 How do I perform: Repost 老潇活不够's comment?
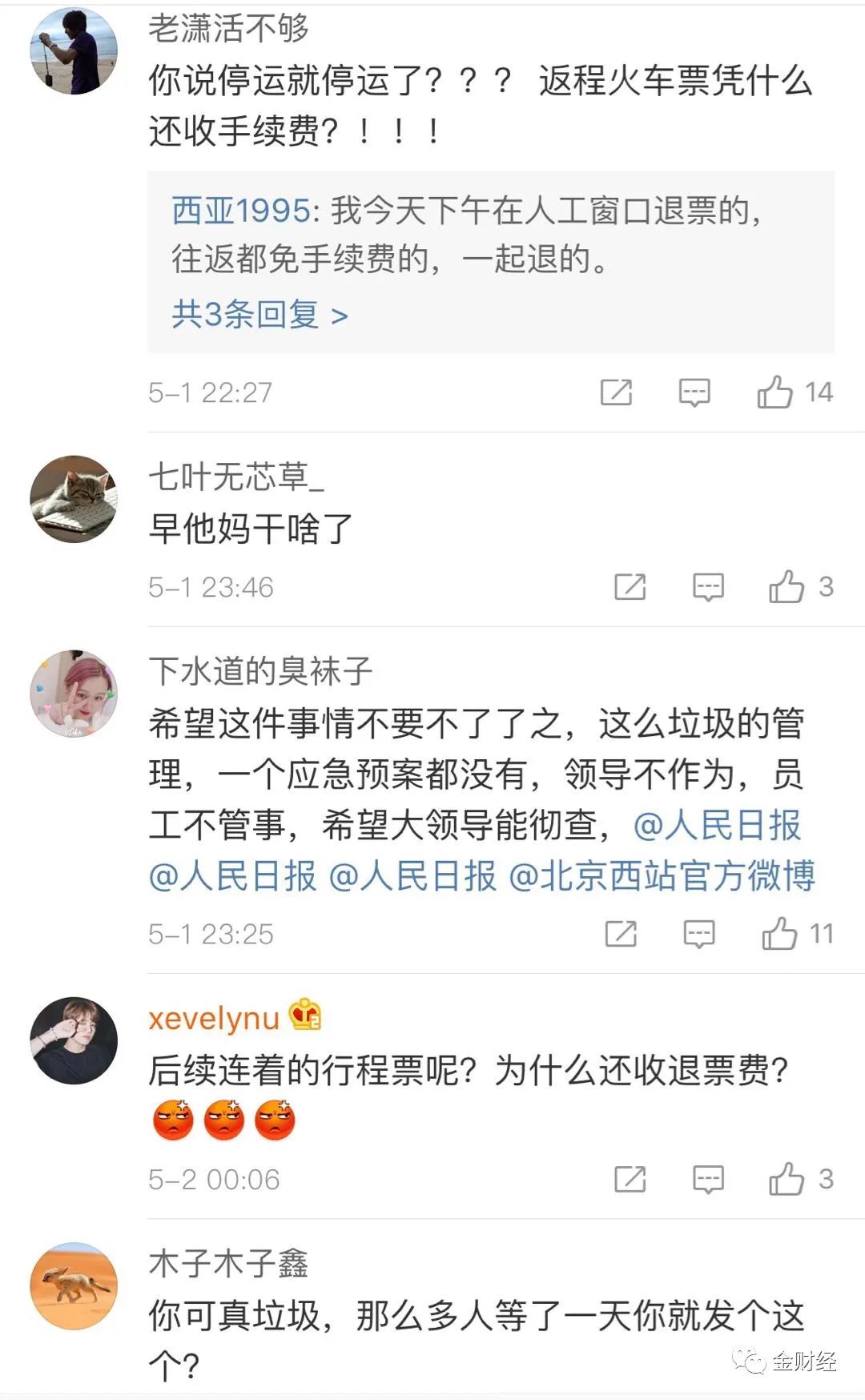point(616,392)
